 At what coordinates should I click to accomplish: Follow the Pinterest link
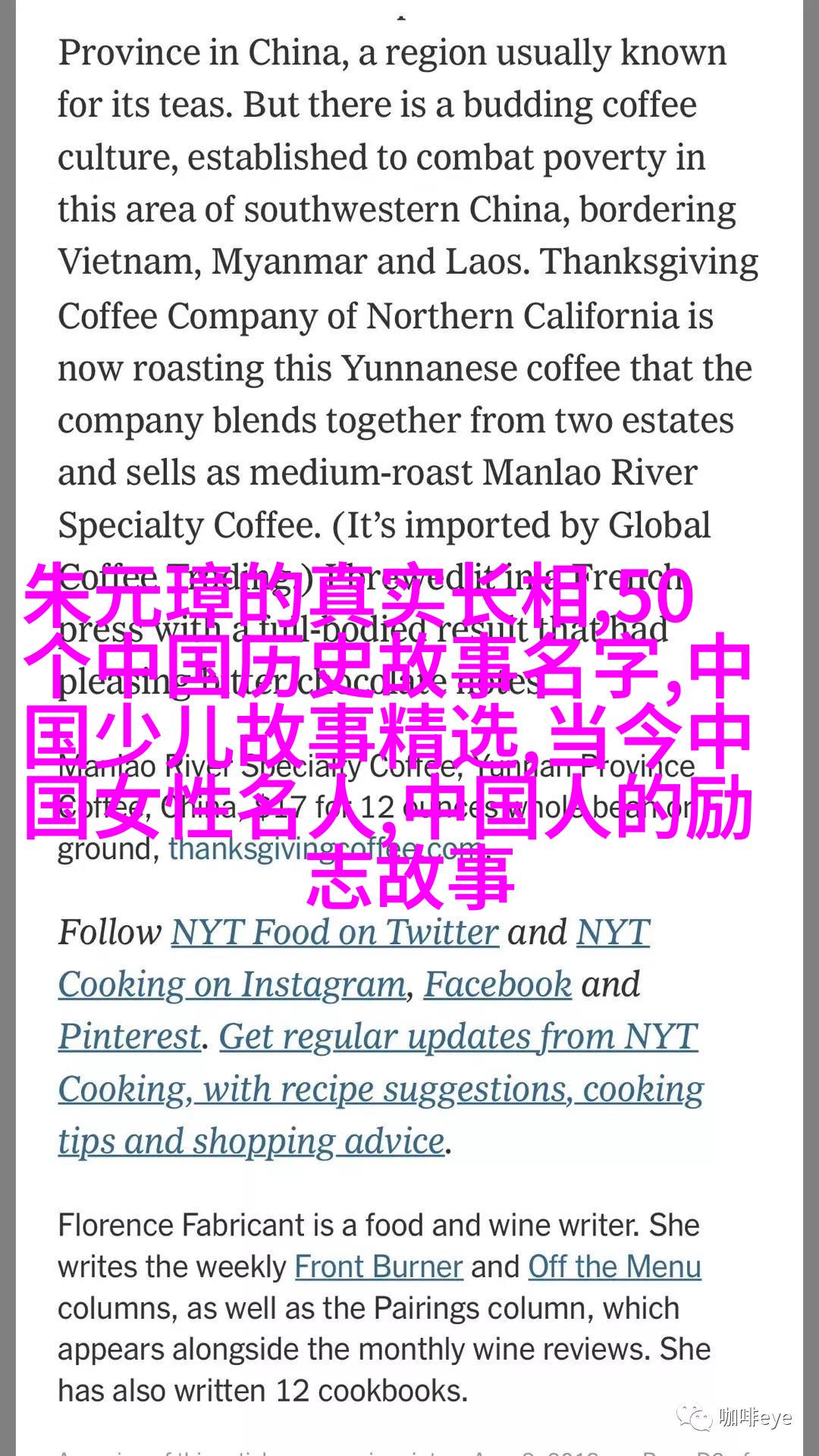point(130,1037)
